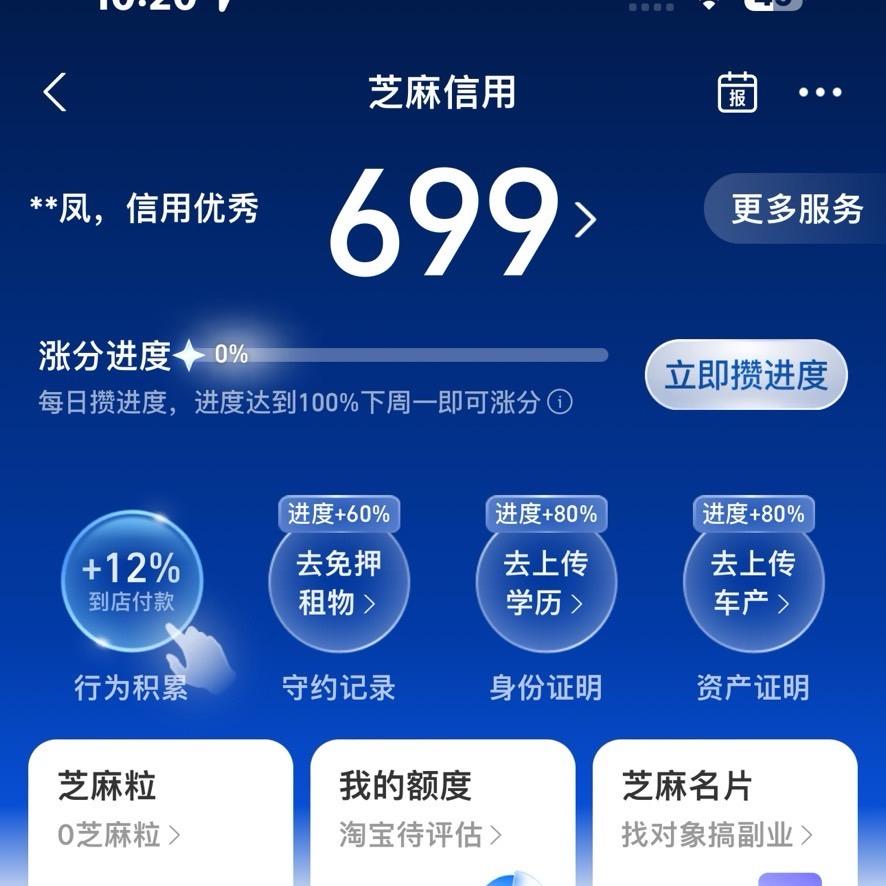
Task: Open the 芝麻名片 card
Action: click(x=724, y=810)
